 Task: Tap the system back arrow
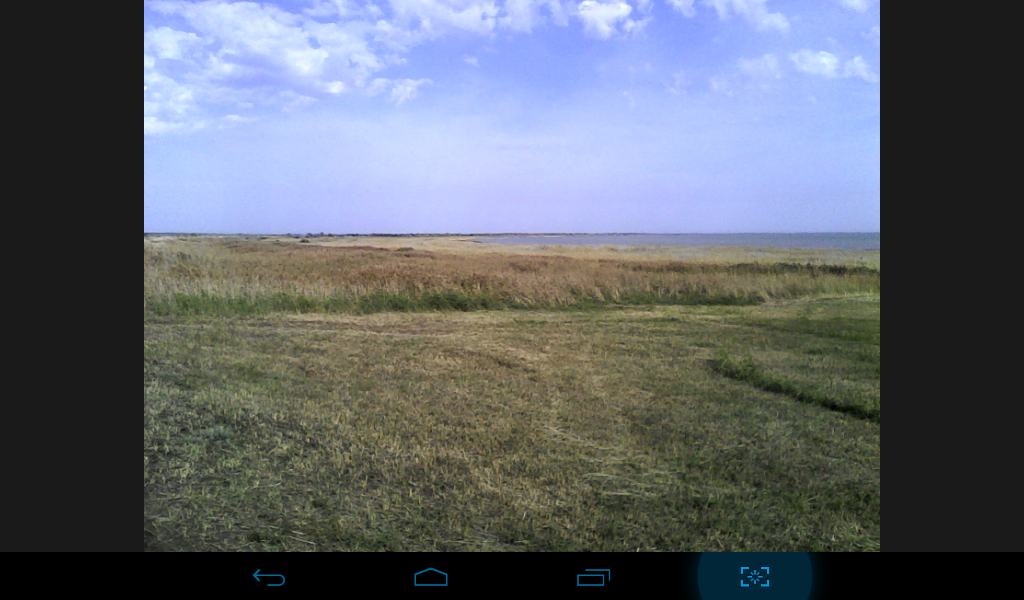point(268,577)
